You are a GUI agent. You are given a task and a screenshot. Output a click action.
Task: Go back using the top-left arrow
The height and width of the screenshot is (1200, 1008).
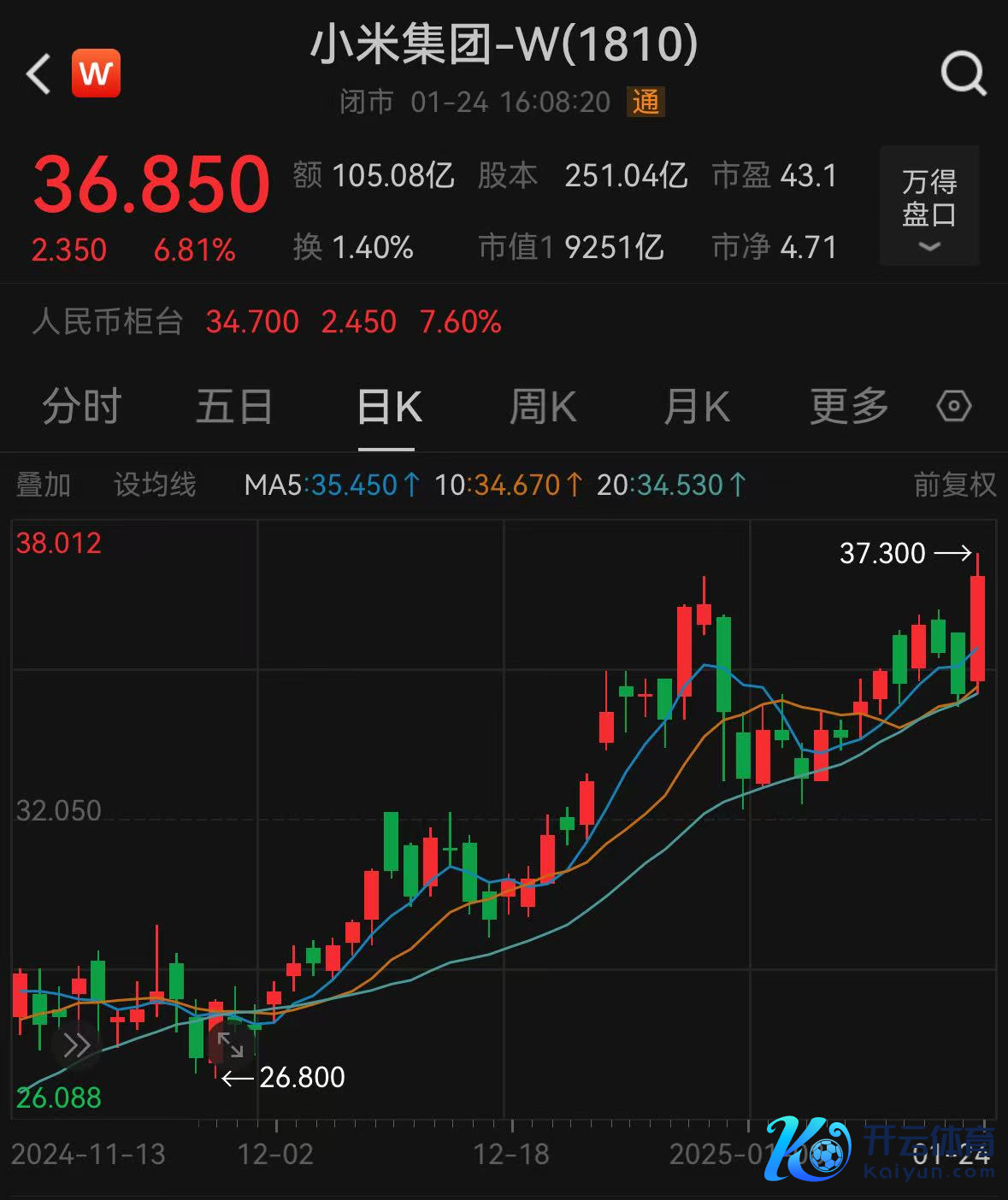(x=38, y=74)
